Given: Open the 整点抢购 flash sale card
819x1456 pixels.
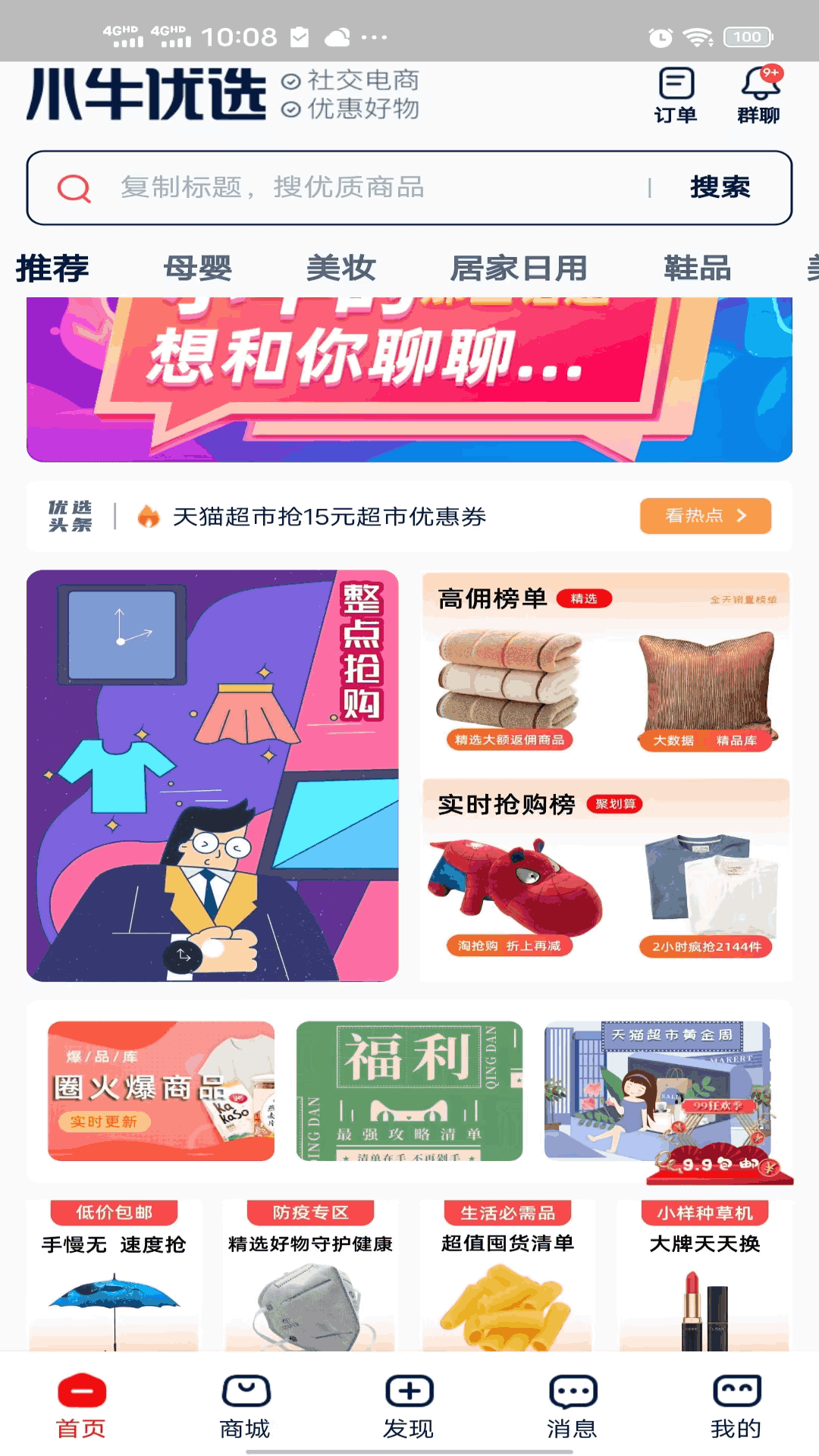Looking at the screenshot, I should (x=212, y=775).
